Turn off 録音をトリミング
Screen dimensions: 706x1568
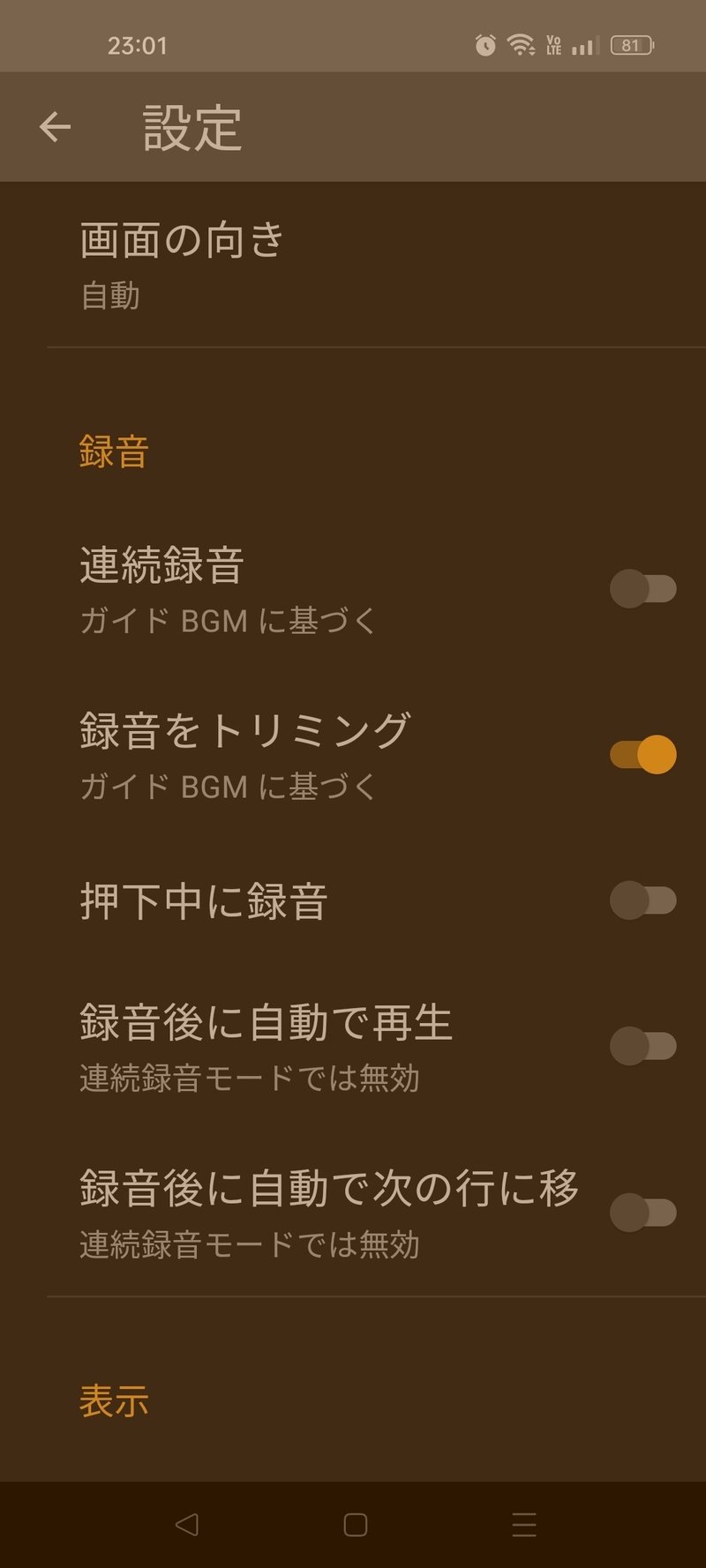(642, 755)
